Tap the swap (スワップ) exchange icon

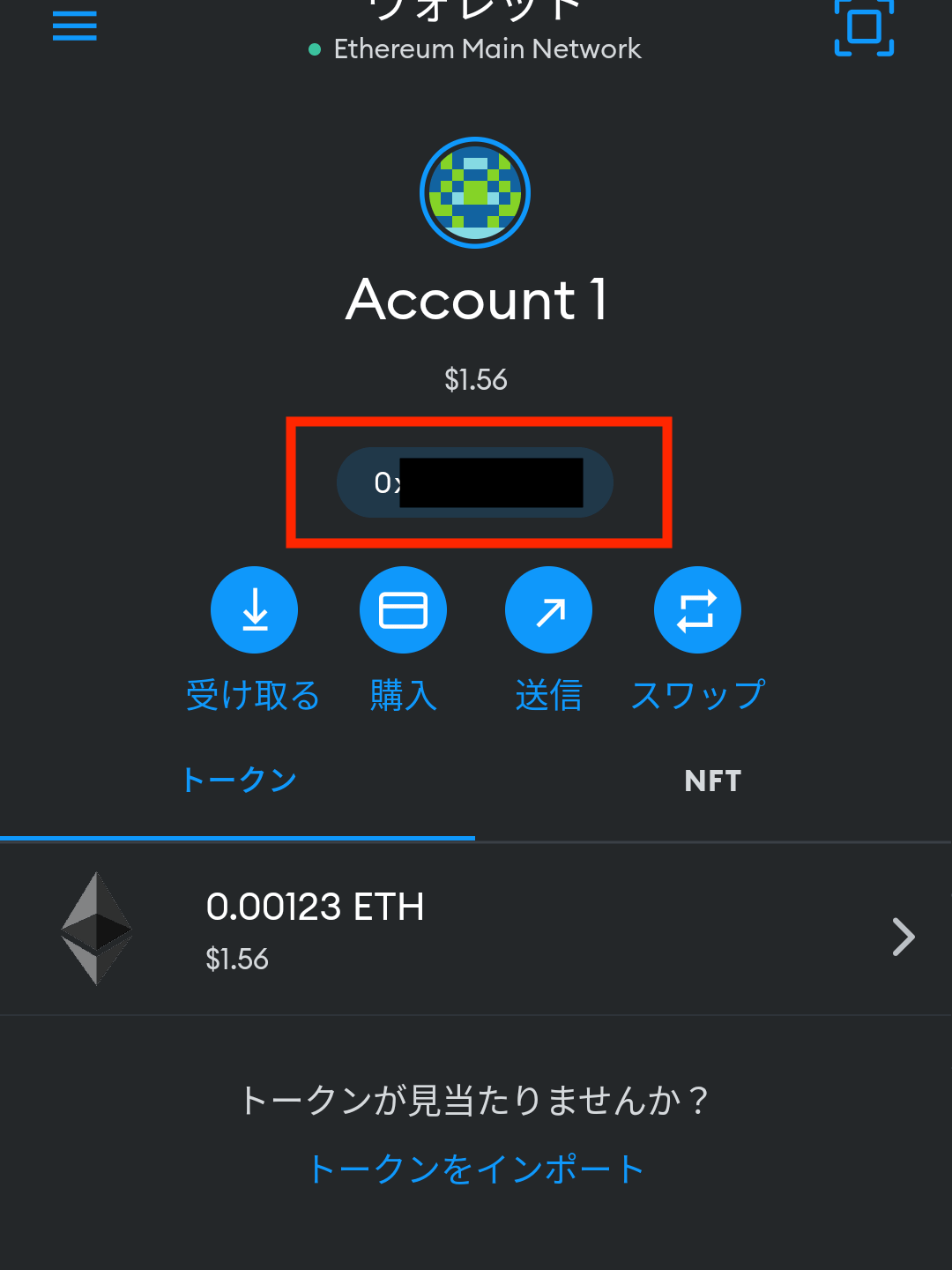pos(696,609)
